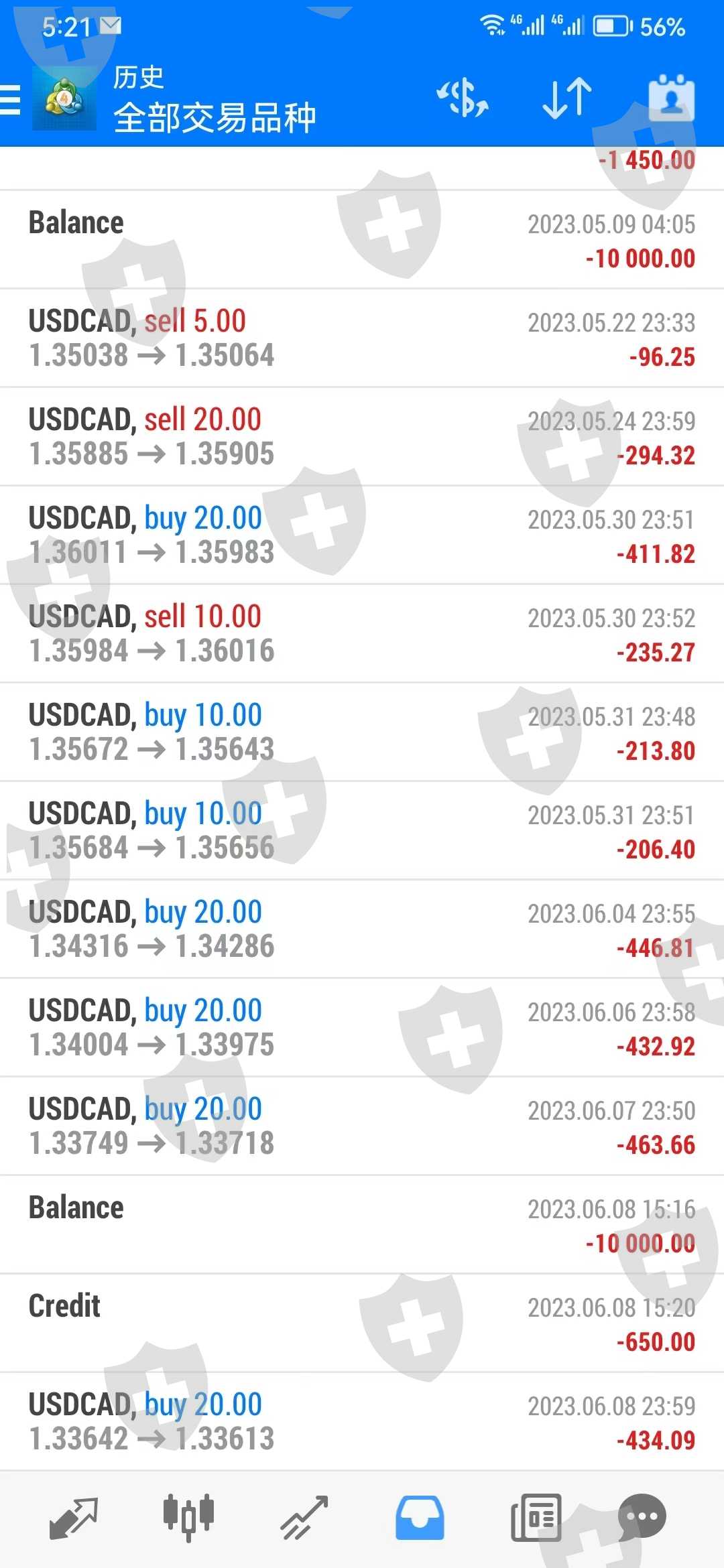Open the Credit entry of -650.00
724x1568 pixels.
pos(362,1323)
